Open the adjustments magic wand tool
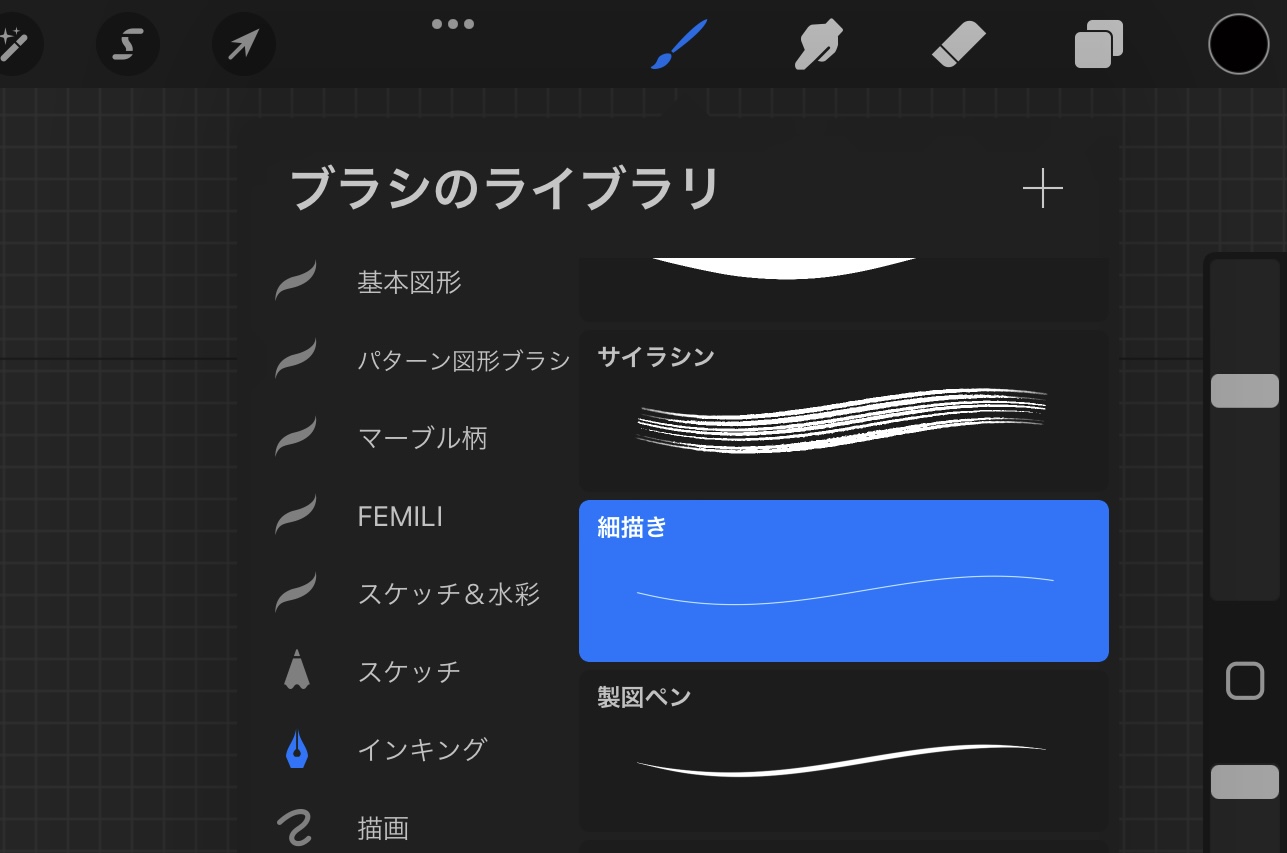The height and width of the screenshot is (853, 1287). click(14, 45)
